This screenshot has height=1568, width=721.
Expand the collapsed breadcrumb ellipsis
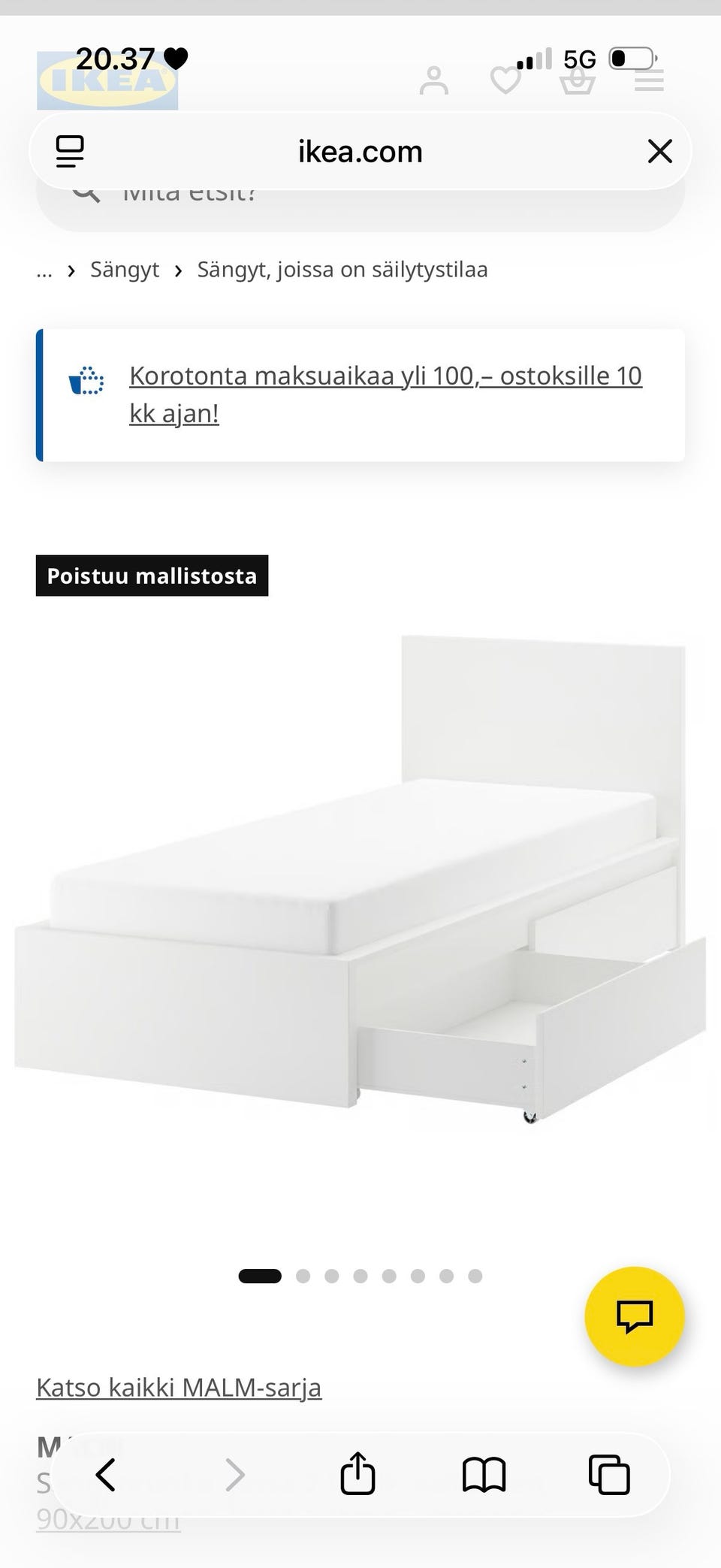tap(44, 270)
